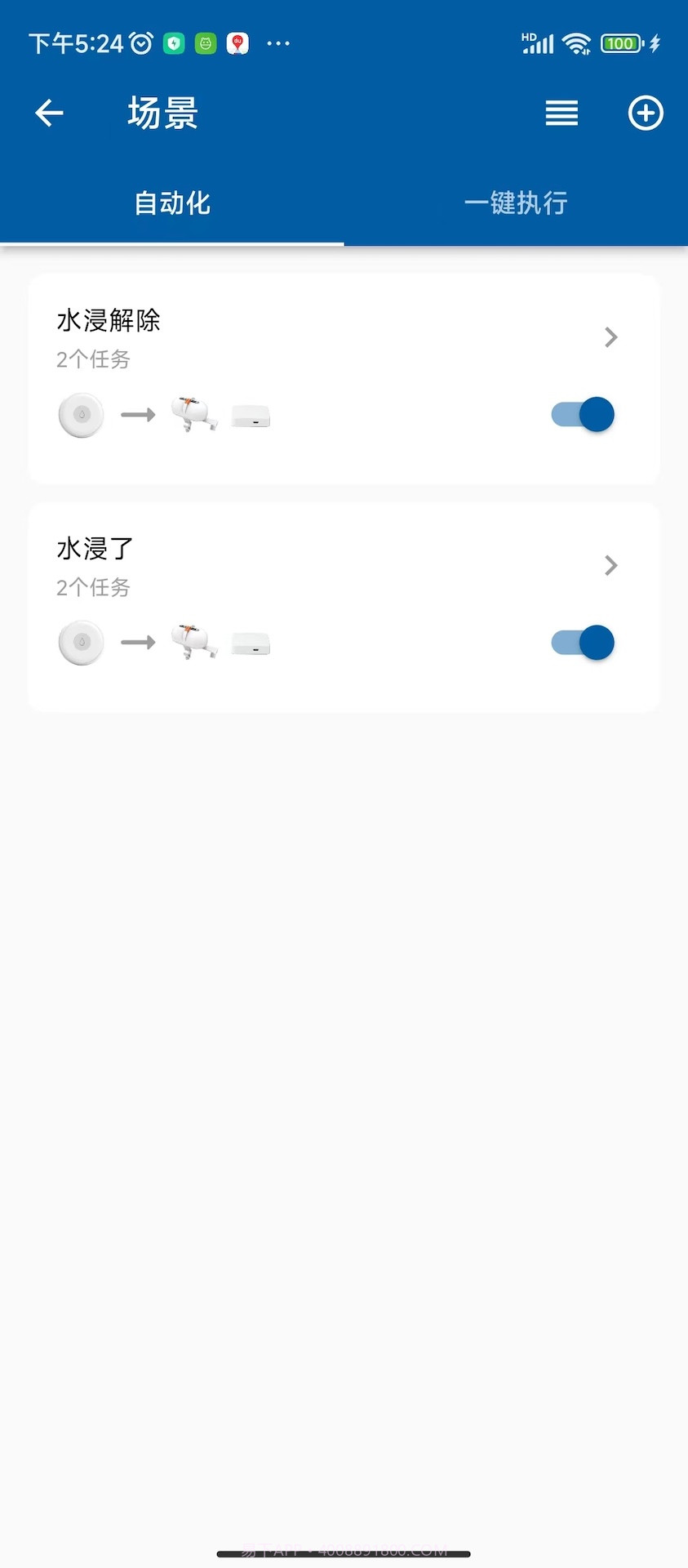Stay on the 自动化 tab
688x1568 pixels.
171,203
